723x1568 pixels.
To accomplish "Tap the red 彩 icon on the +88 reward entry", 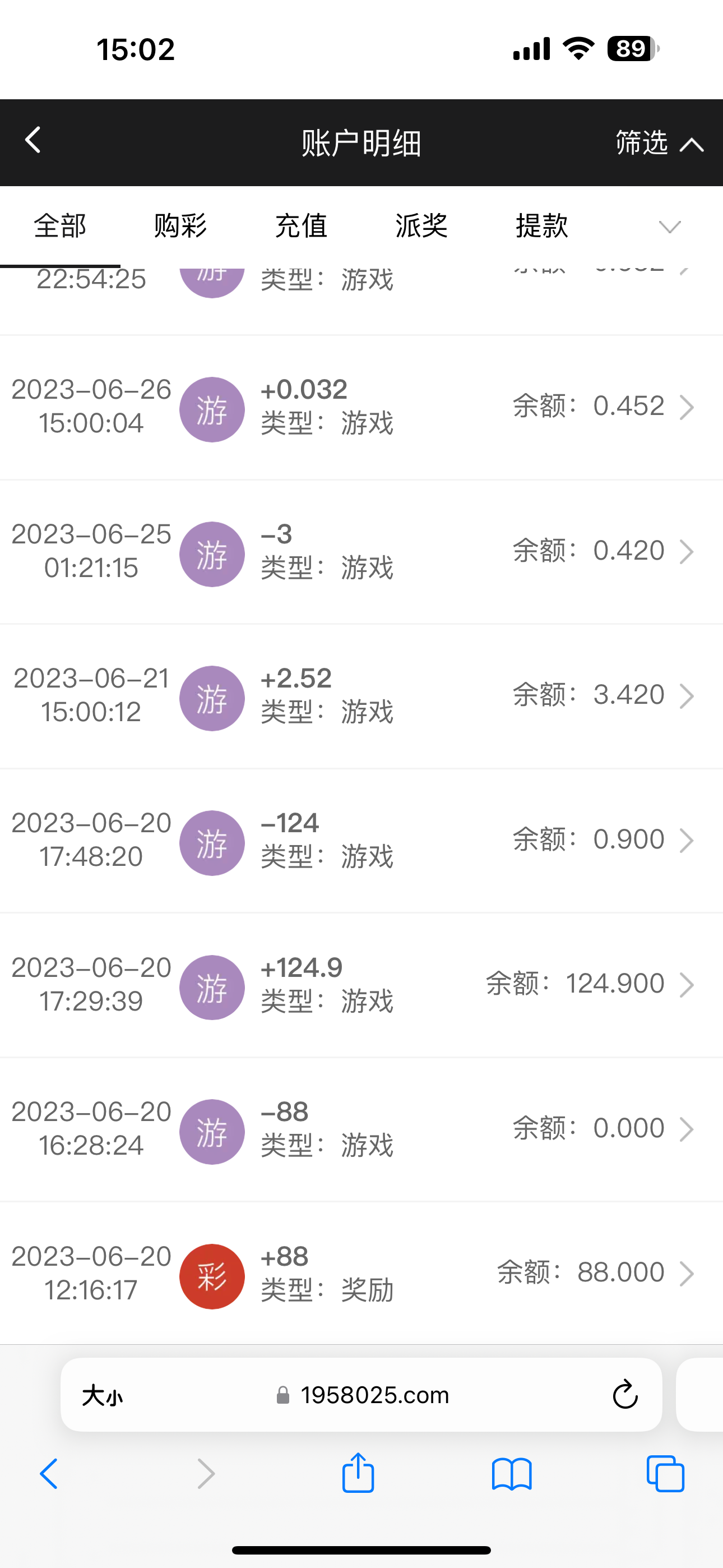I will click(x=212, y=1276).
